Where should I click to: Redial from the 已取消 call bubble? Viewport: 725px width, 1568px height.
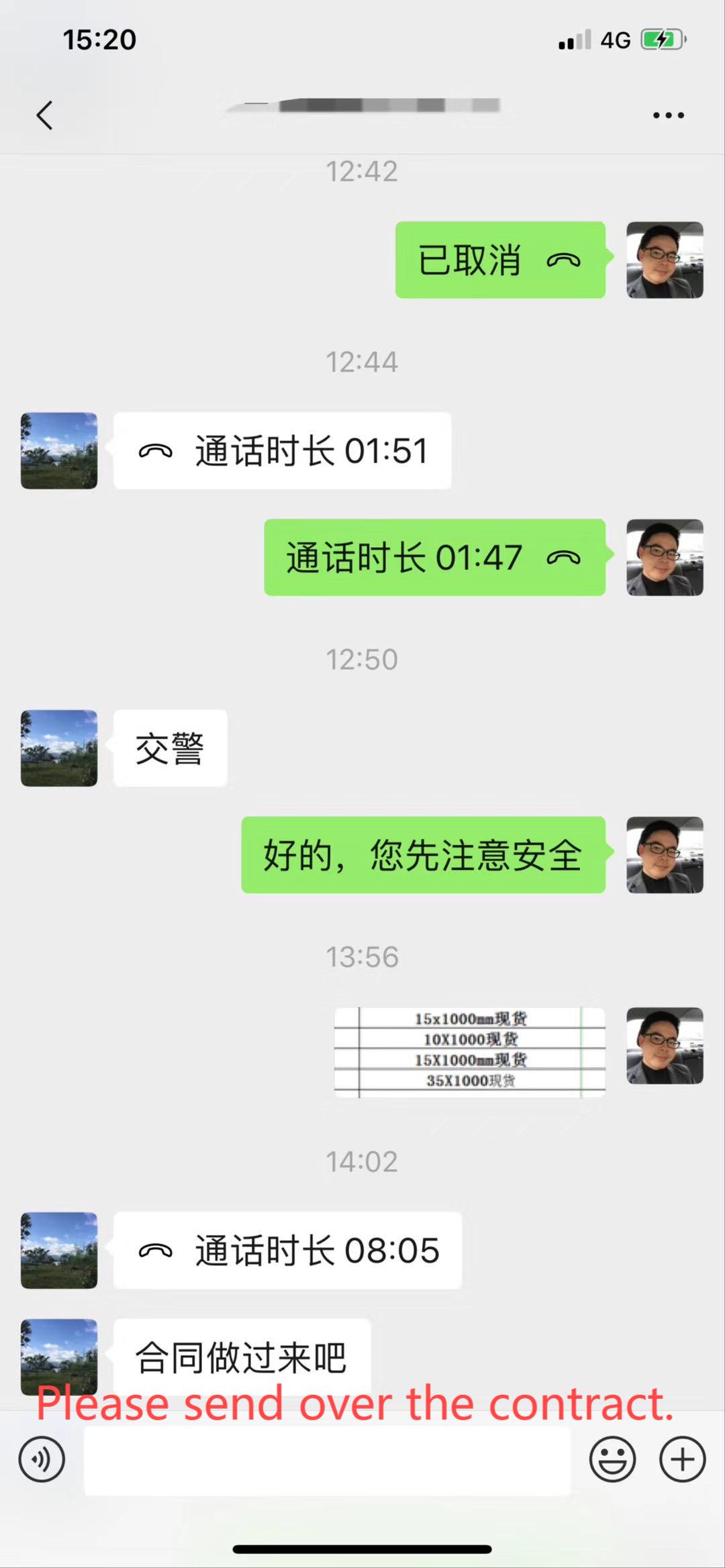click(500, 260)
